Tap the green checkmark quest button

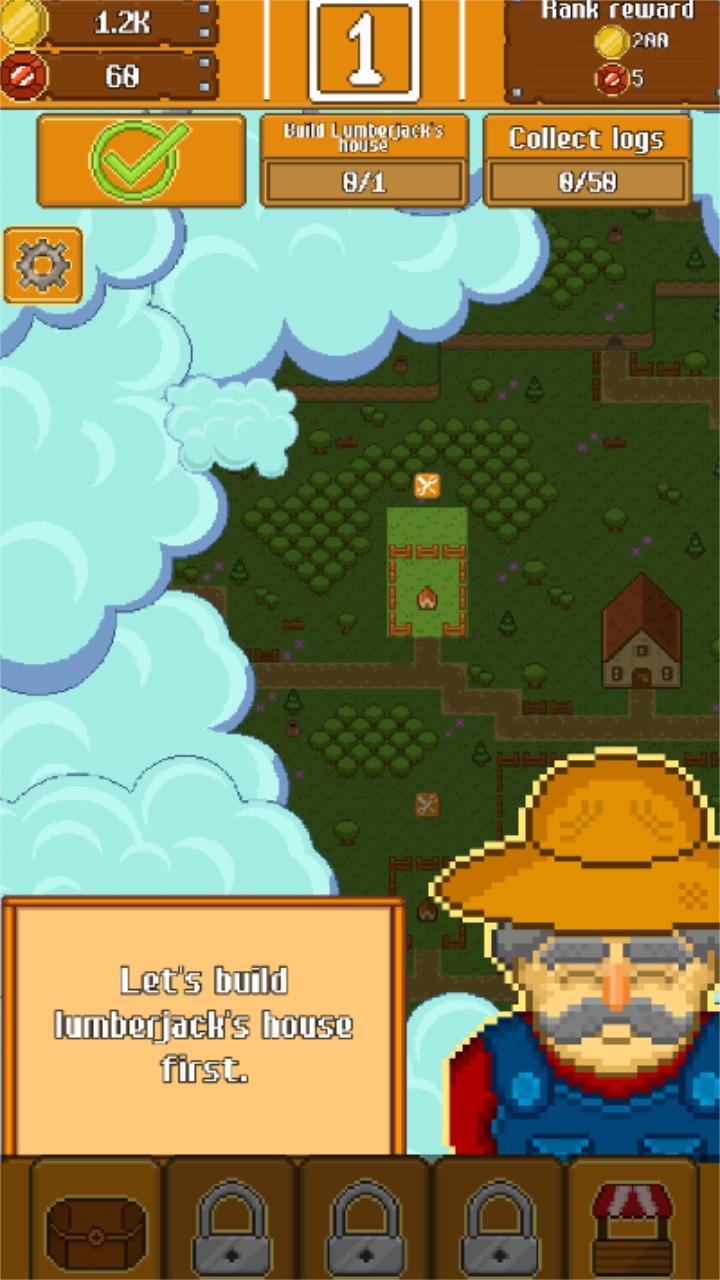point(141,161)
